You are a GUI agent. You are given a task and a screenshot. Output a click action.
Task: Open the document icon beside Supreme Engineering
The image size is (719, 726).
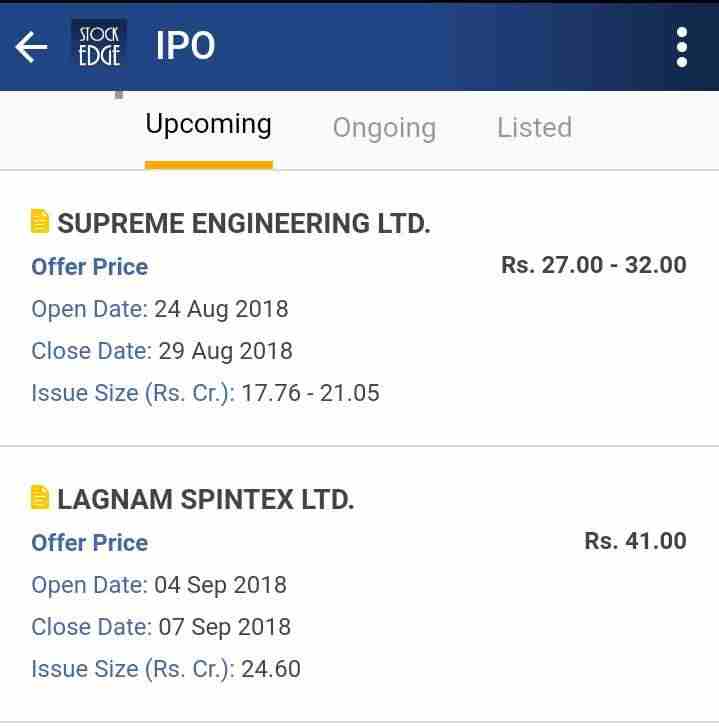point(40,222)
